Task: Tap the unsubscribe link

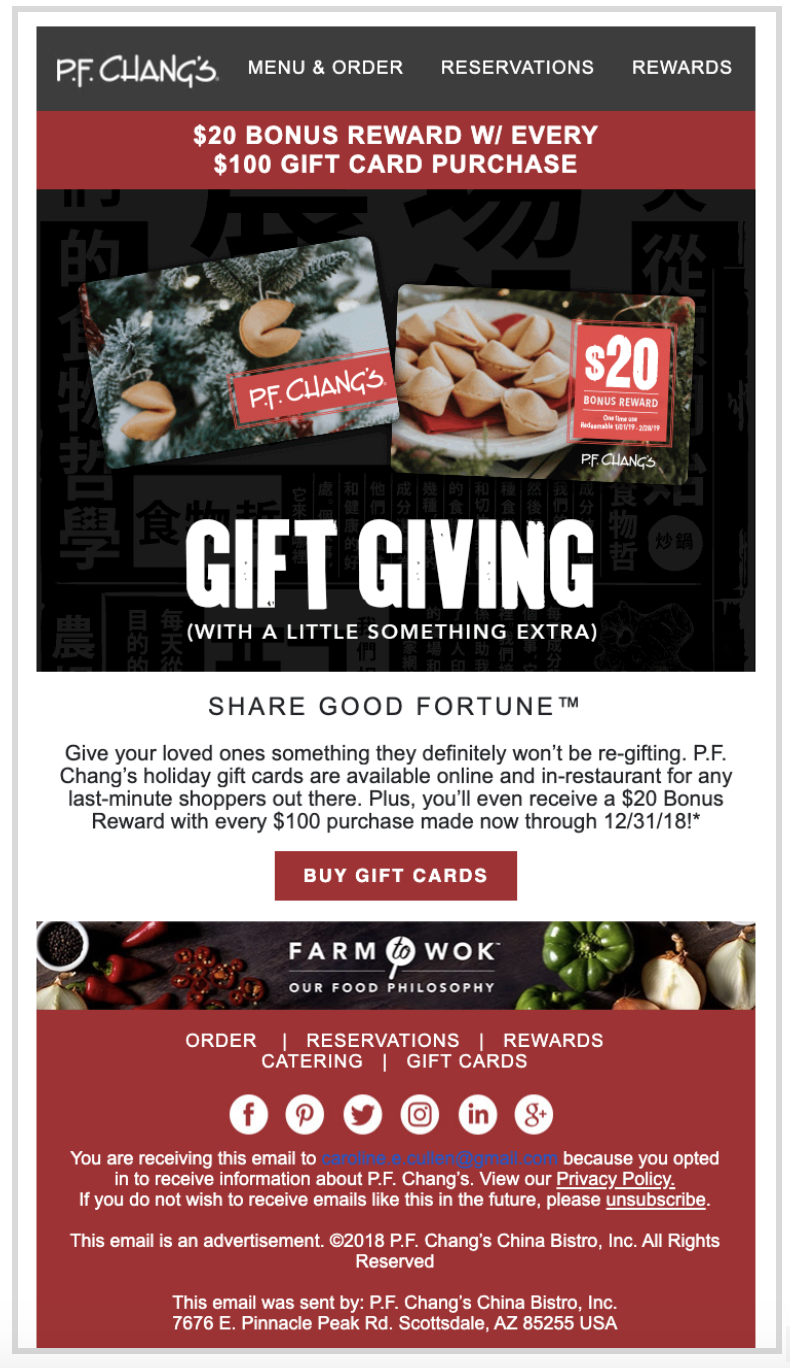Action: coord(656,1199)
